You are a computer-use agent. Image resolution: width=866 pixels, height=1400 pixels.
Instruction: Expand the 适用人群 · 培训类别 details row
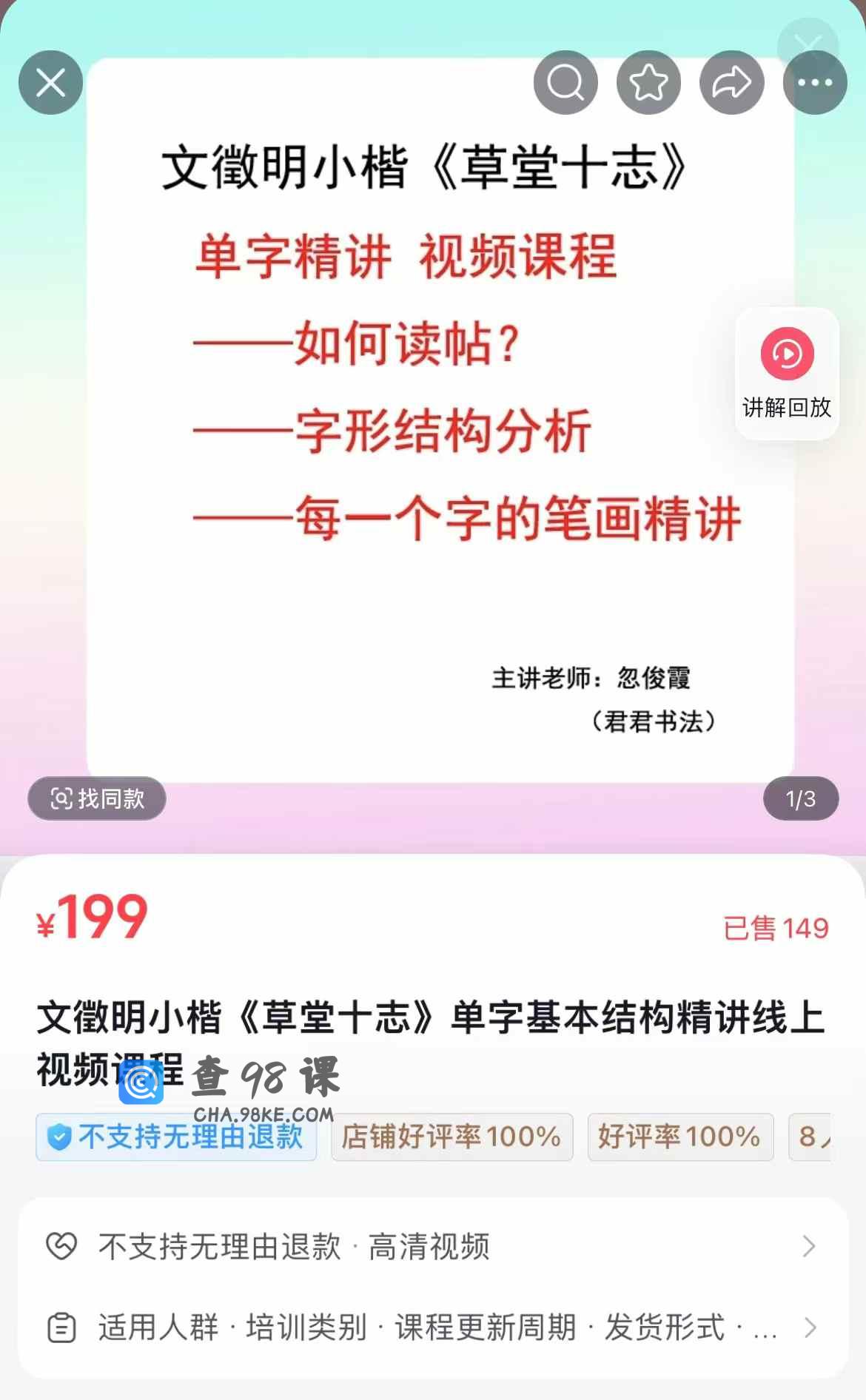click(433, 1327)
